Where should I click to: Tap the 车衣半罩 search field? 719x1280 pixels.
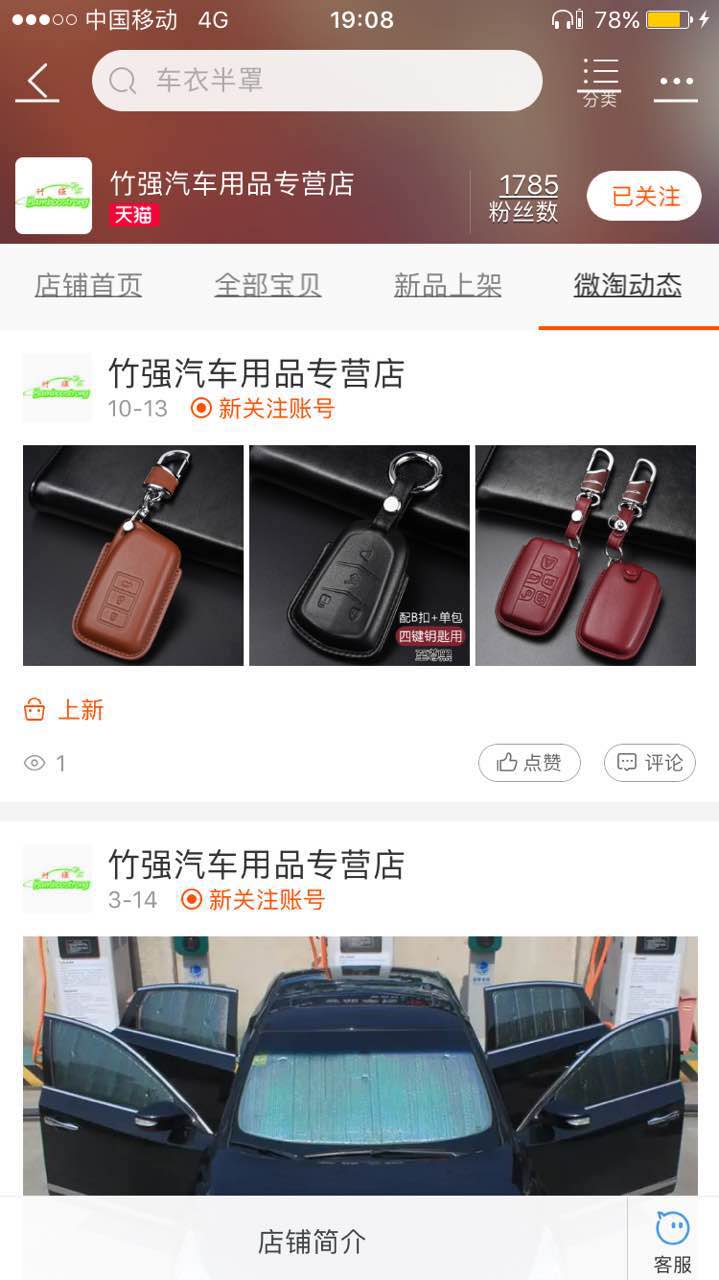point(317,81)
